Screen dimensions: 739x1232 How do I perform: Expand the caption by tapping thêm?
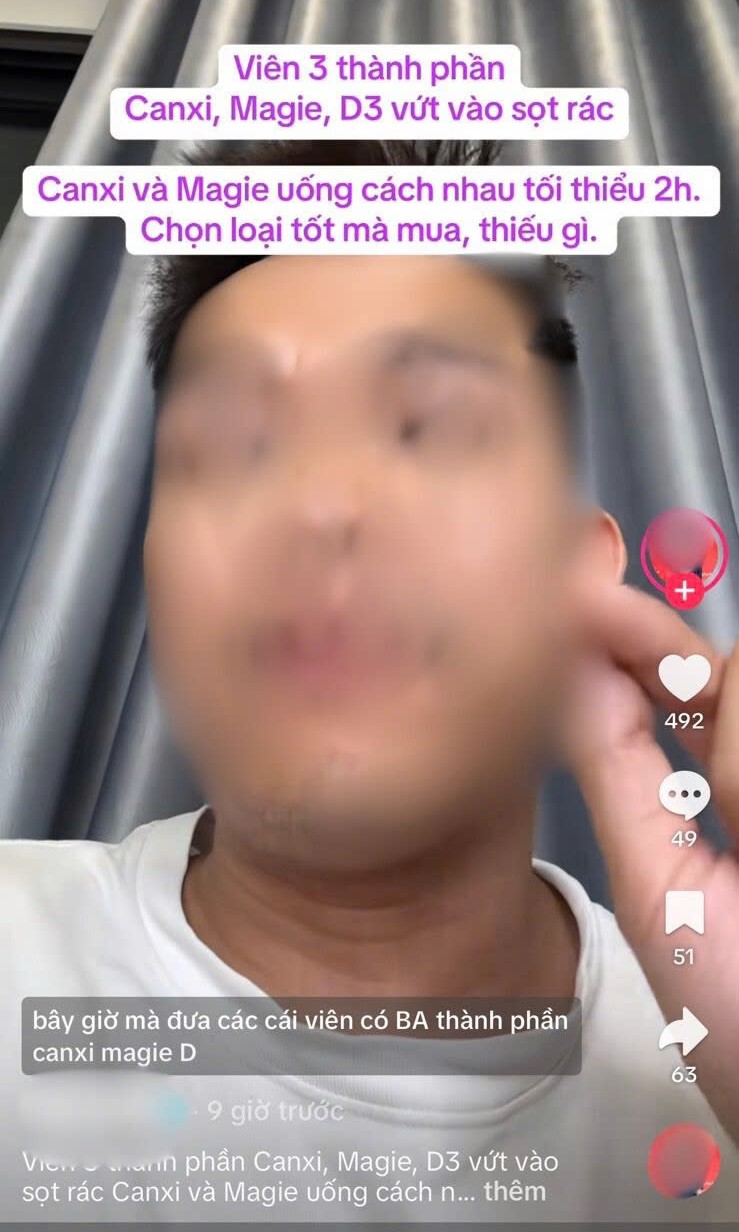click(x=514, y=1191)
